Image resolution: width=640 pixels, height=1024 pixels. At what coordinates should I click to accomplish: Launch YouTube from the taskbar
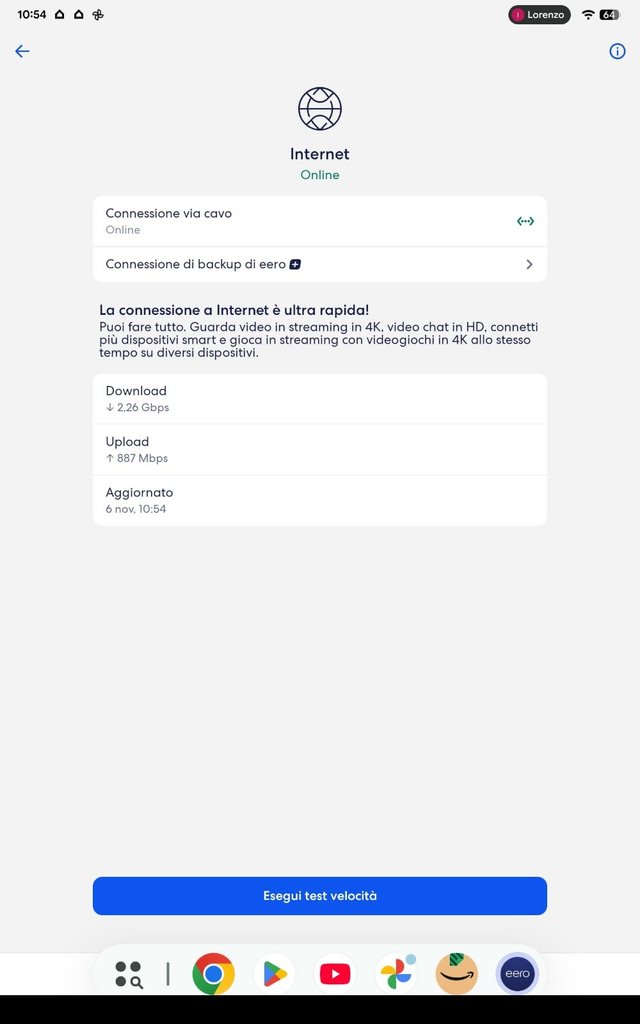tap(335, 974)
